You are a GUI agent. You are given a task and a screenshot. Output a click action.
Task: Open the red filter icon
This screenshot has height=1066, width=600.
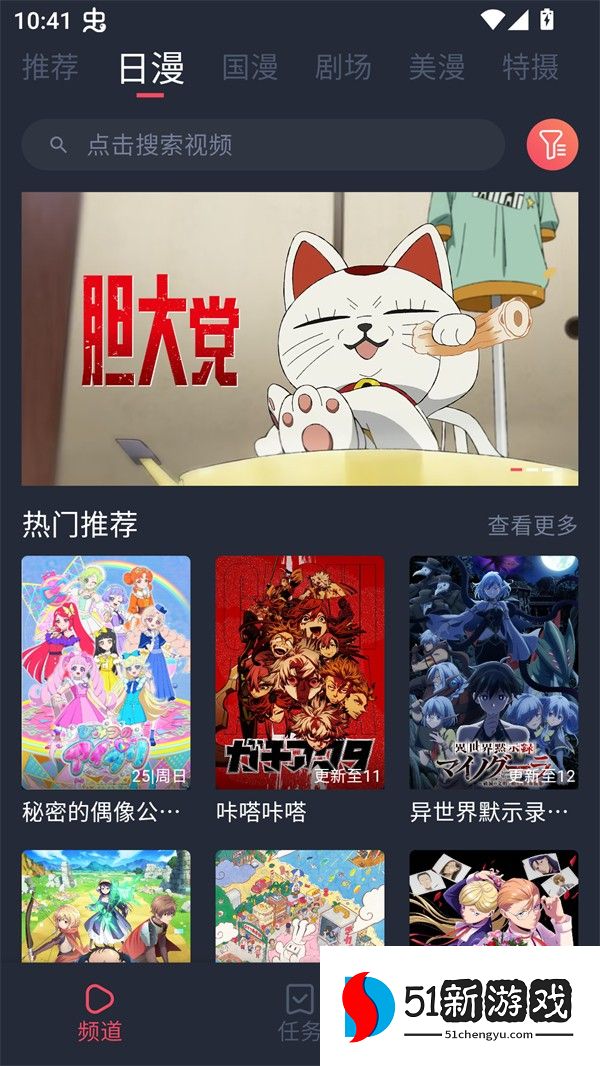click(552, 146)
